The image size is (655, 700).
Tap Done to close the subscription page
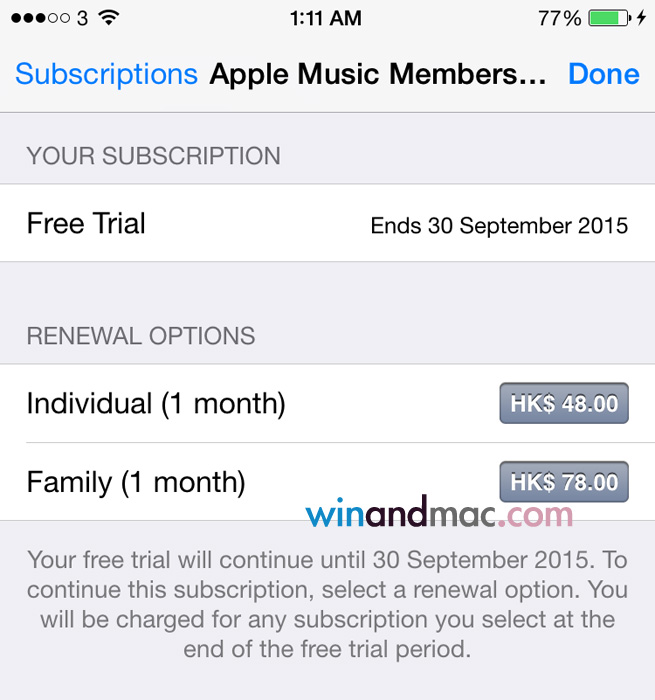coord(603,74)
